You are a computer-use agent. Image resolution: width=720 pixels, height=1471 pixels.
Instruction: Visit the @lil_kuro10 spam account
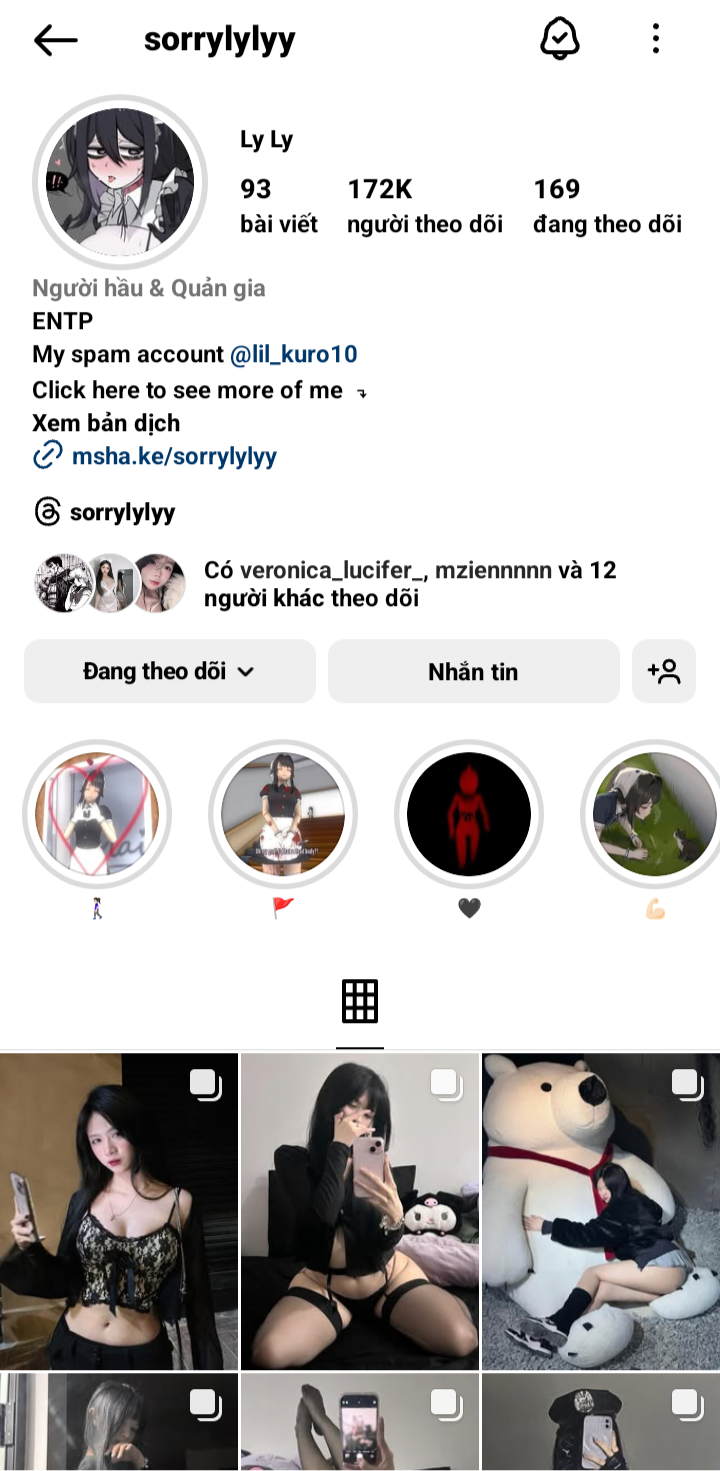[x=294, y=354]
